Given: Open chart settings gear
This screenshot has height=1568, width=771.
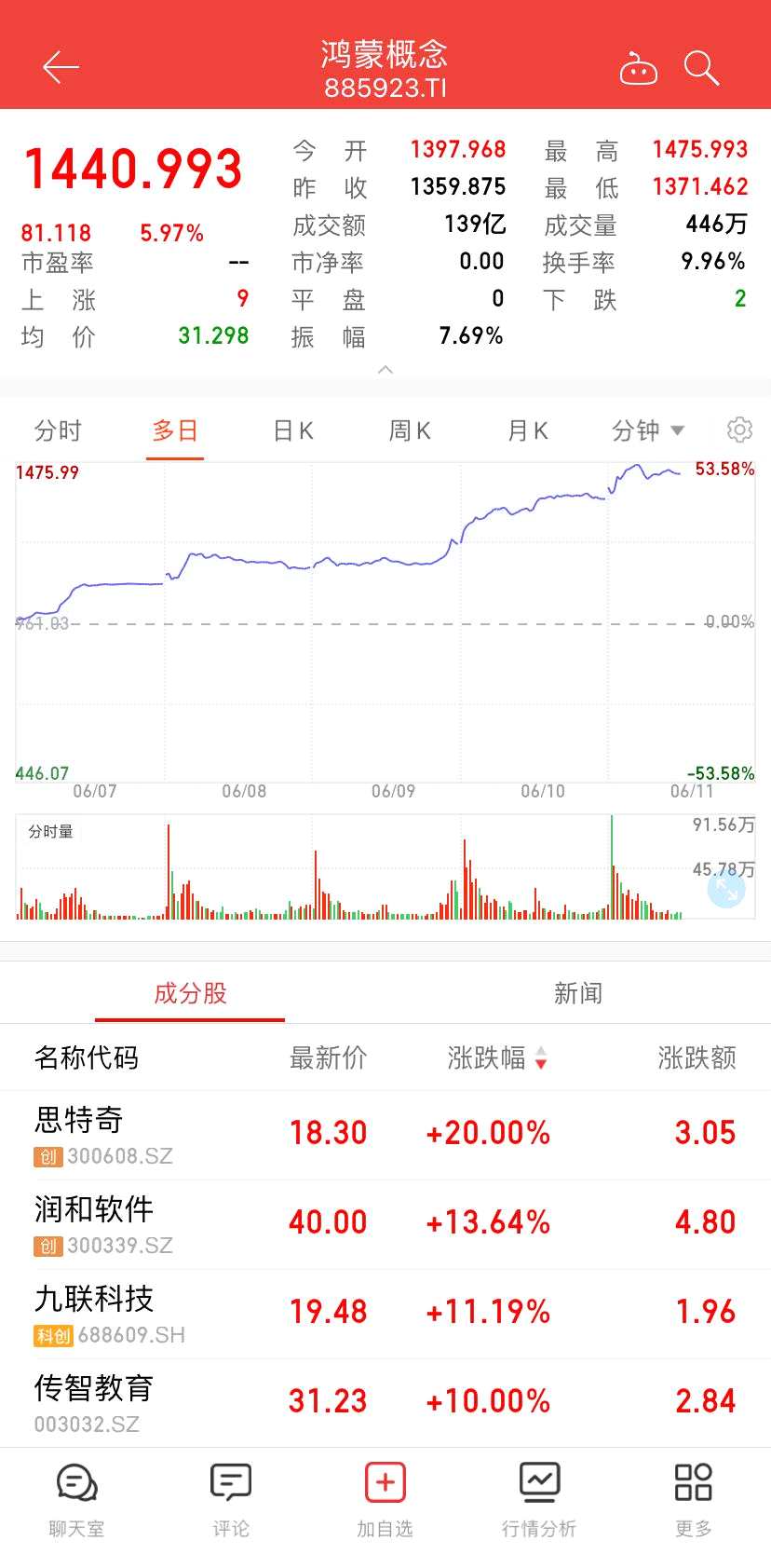Looking at the screenshot, I should (739, 429).
